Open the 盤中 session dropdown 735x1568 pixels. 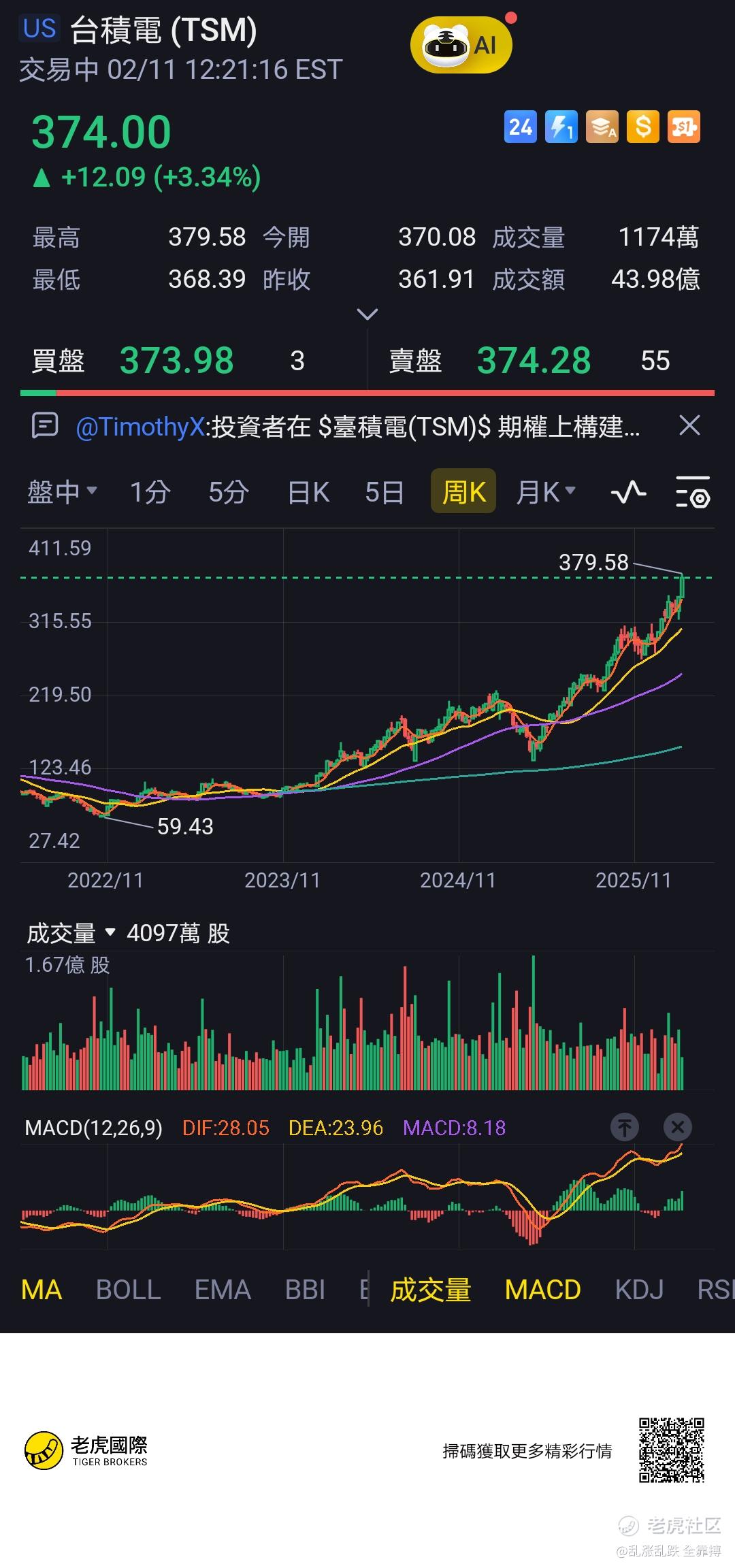pyautogui.click(x=62, y=491)
